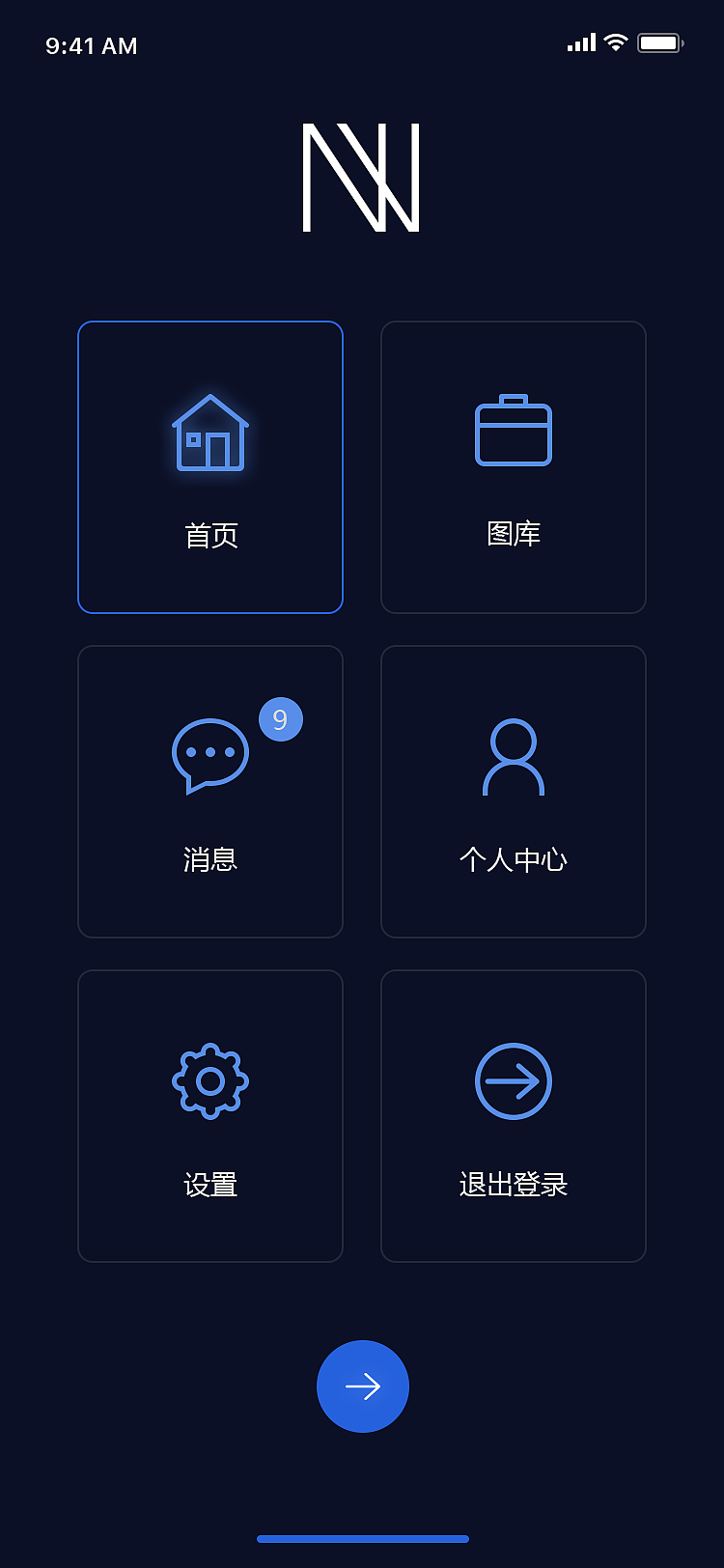Select the 设置 card
Viewport: 724px width, 1568px height.
(209, 1116)
